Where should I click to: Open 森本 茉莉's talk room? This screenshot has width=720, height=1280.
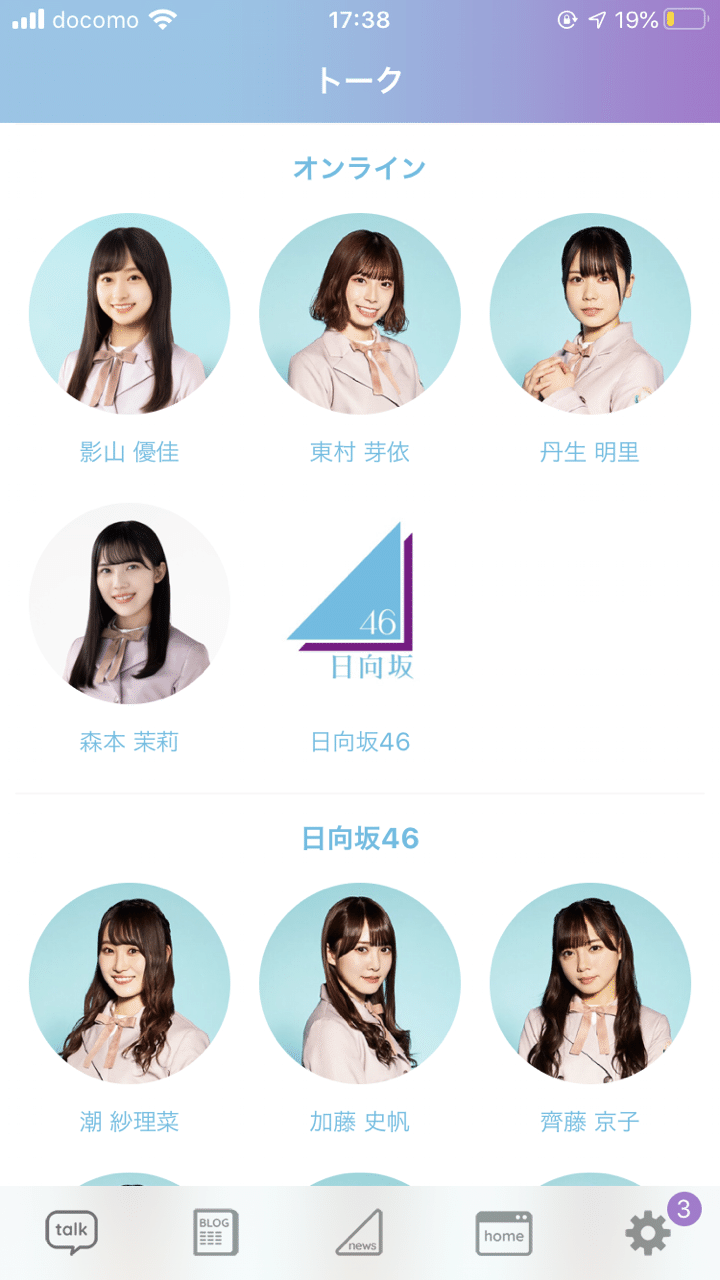point(129,603)
